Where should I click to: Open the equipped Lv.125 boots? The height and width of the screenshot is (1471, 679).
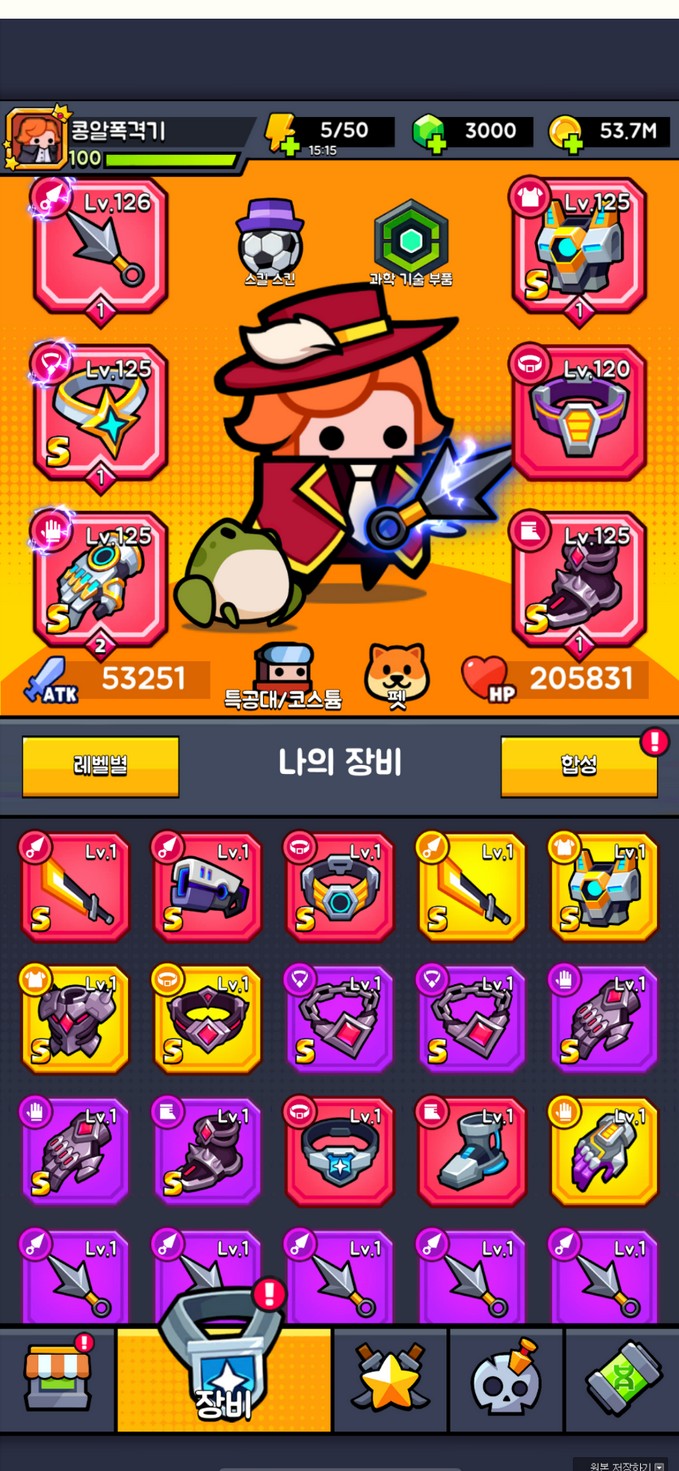pos(579,580)
